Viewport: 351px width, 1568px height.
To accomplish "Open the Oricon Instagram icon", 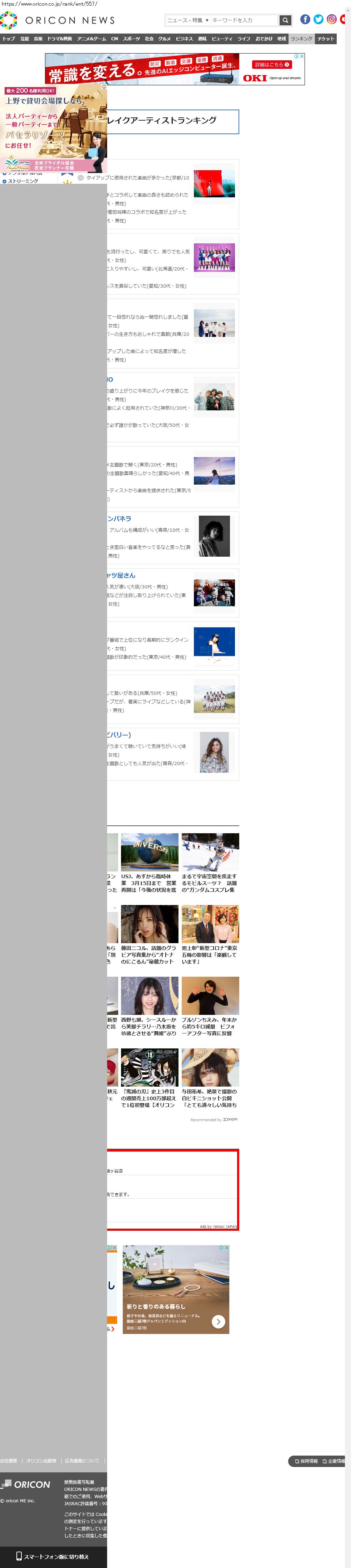I will tap(331, 20).
